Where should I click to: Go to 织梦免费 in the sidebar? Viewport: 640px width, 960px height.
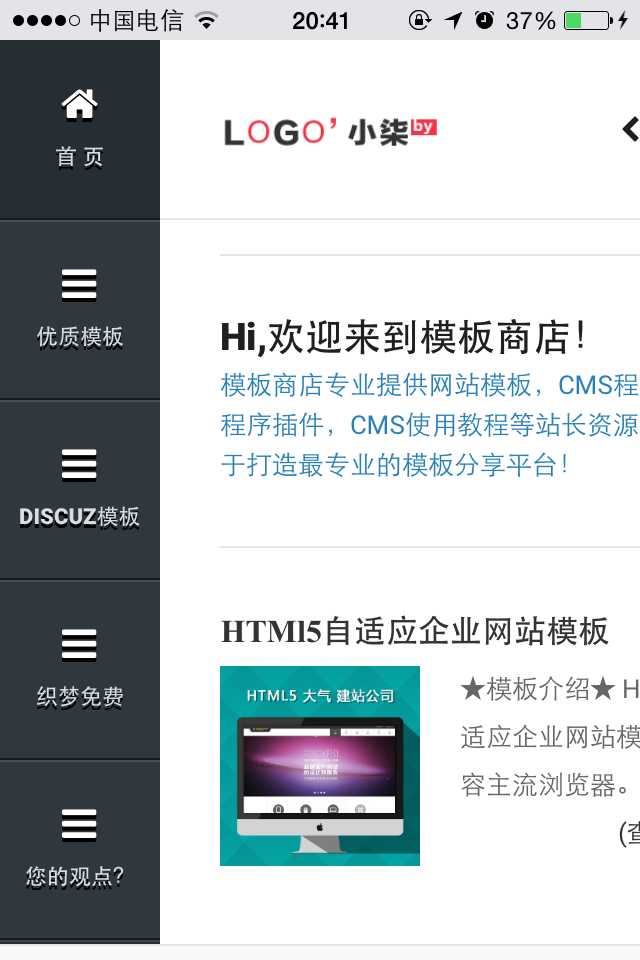(x=80, y=670)
